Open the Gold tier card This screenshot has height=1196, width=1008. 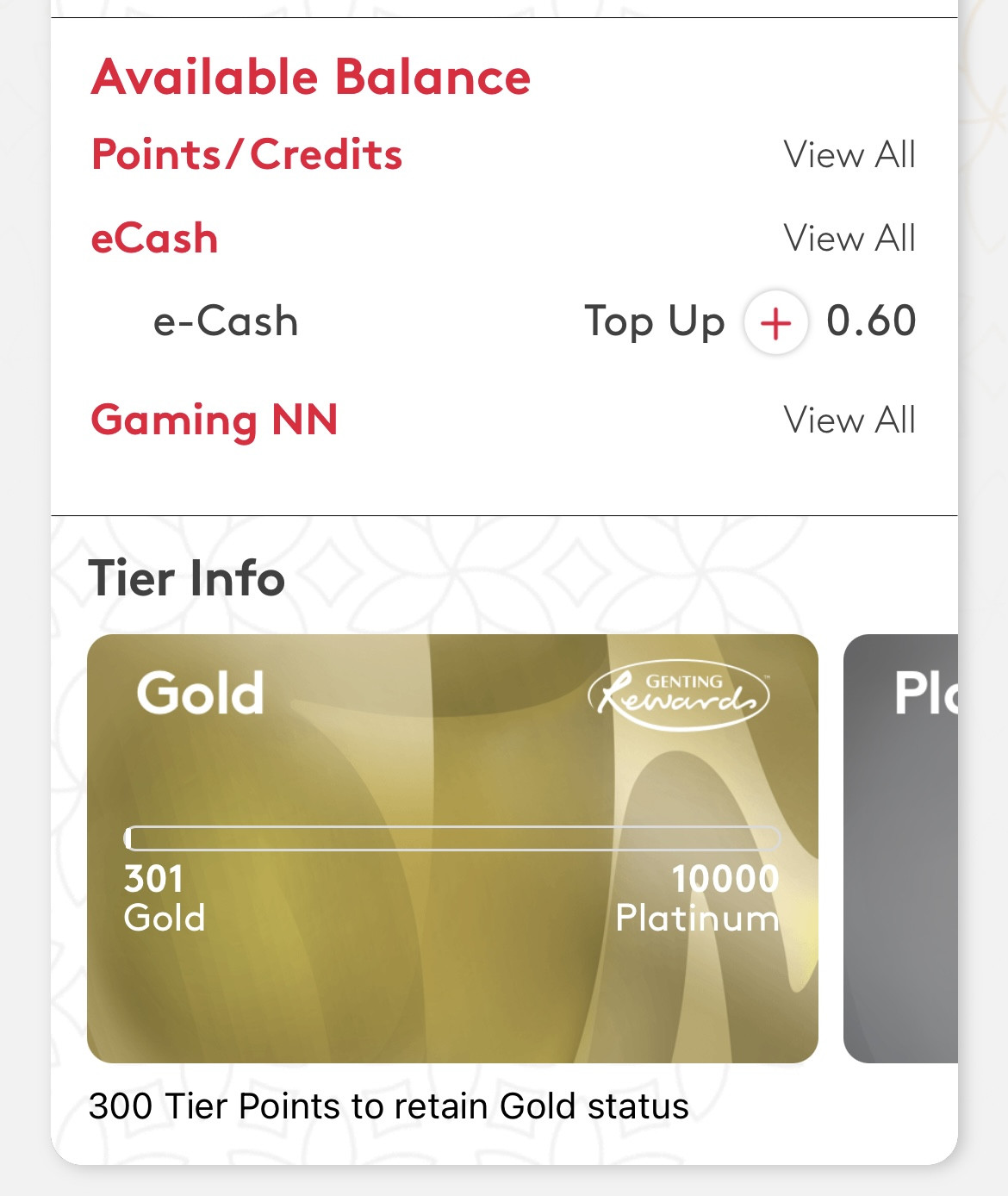coord(452,848)
